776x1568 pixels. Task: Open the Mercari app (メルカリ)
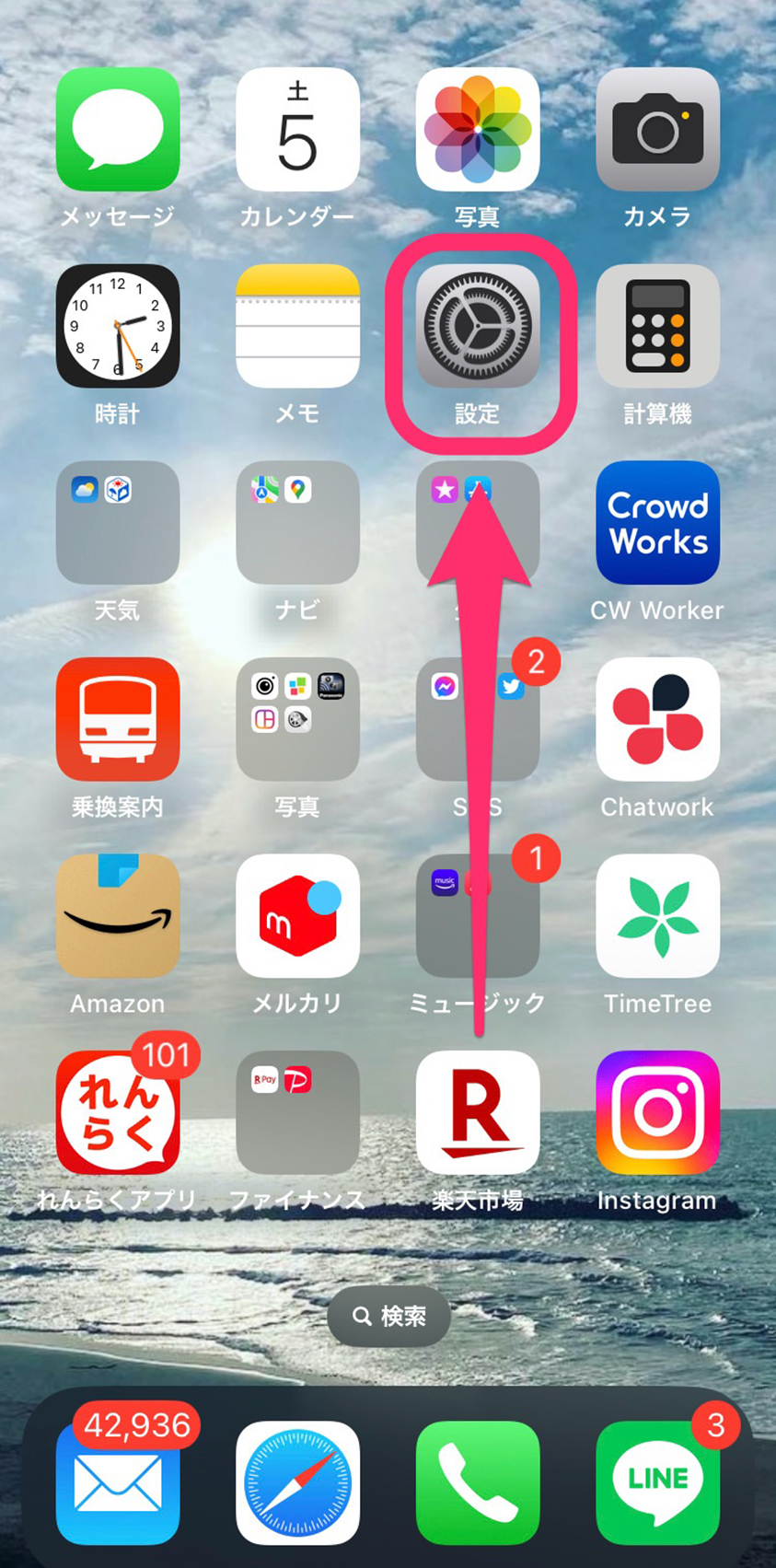(x=297, y=916)
